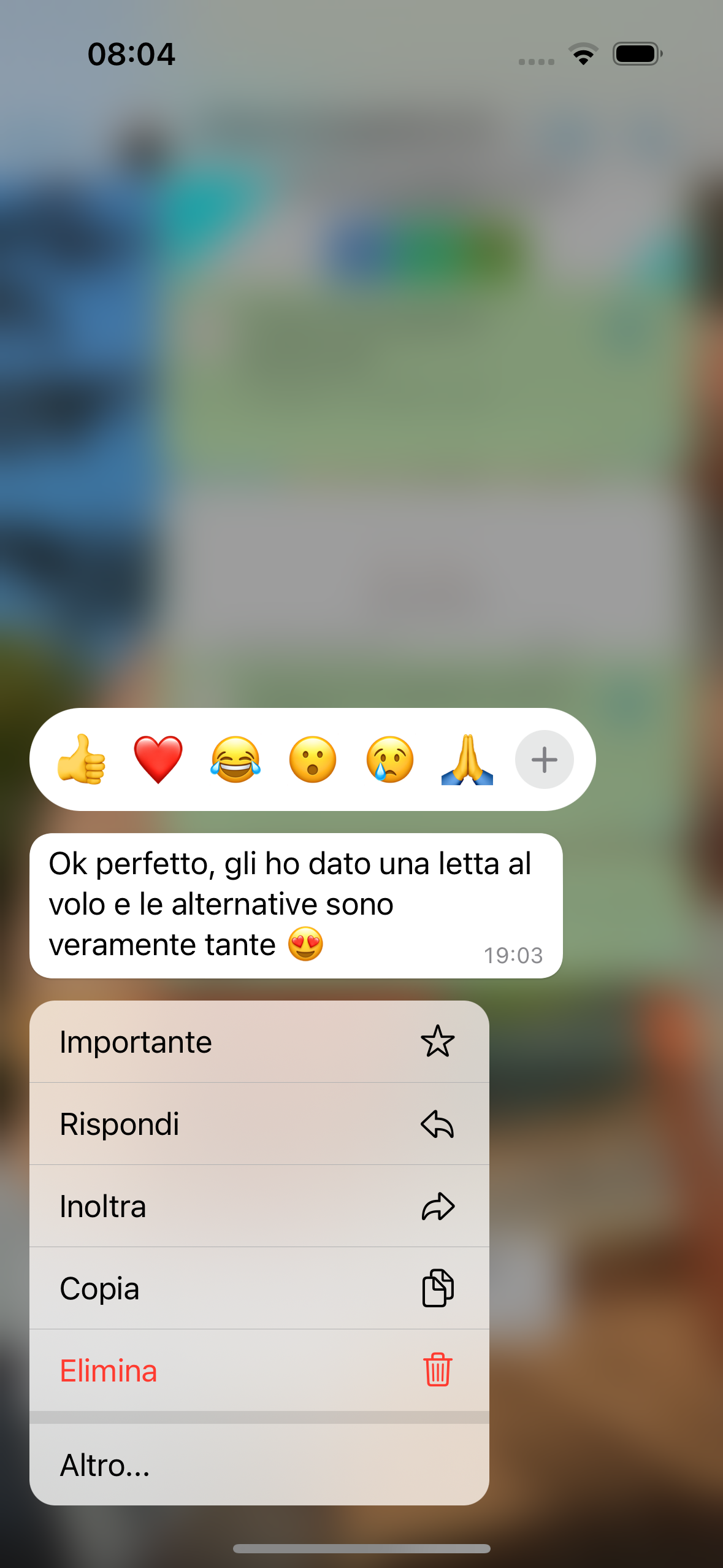Delete the message with Elimina
The height and width of the screenshot is (1568, 723).
click(x=259, y=1370)
